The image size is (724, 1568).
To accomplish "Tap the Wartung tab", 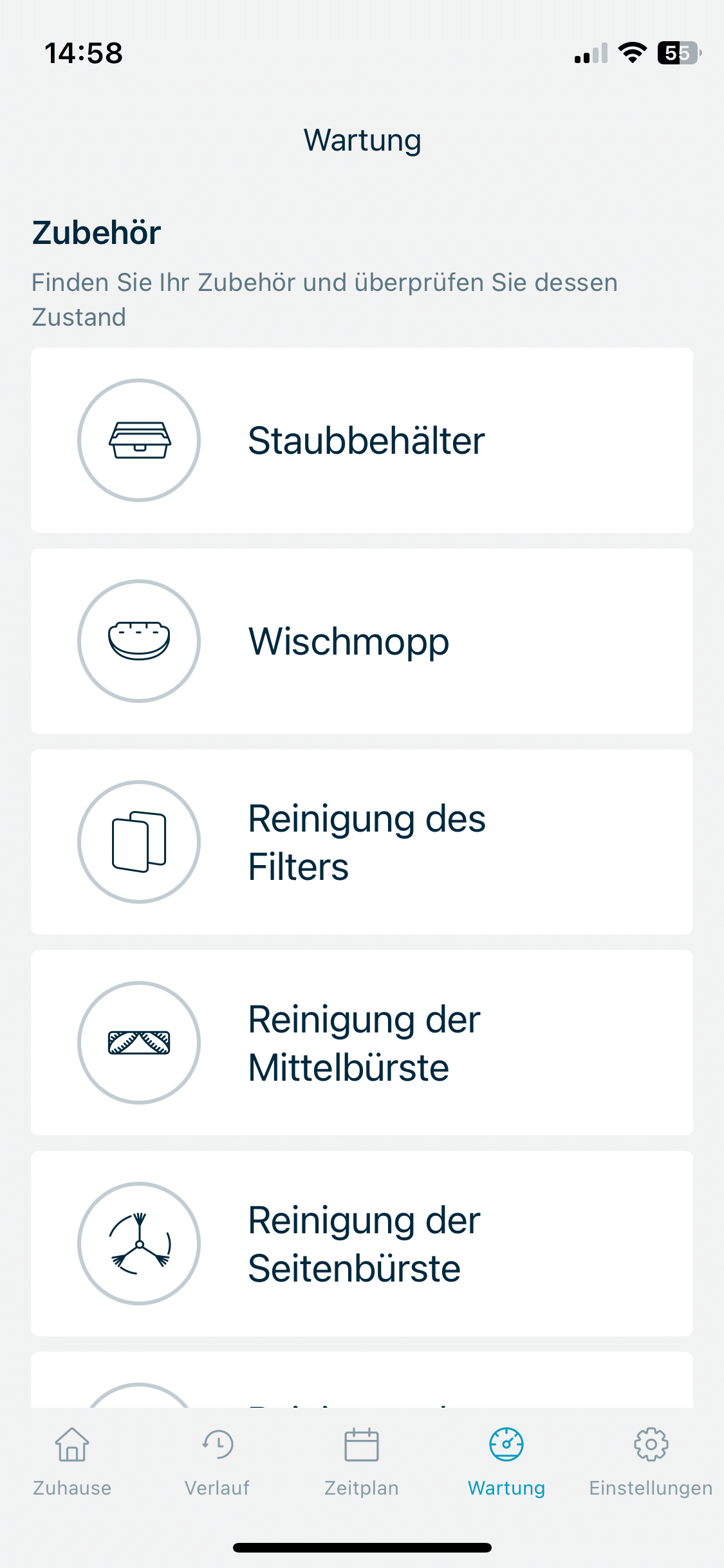I will pos(506,1461).
